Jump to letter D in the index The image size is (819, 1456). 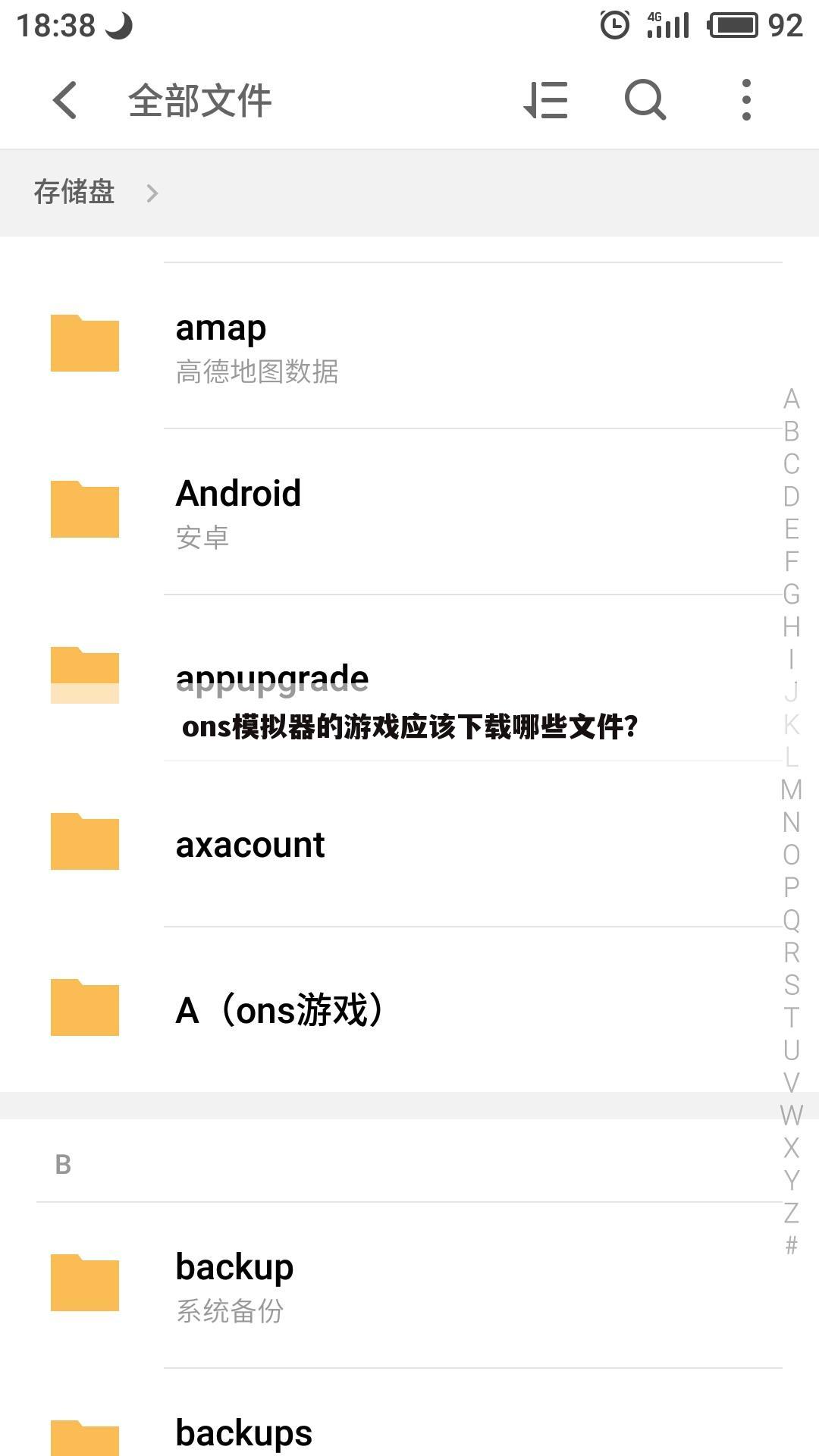(791, 496)
